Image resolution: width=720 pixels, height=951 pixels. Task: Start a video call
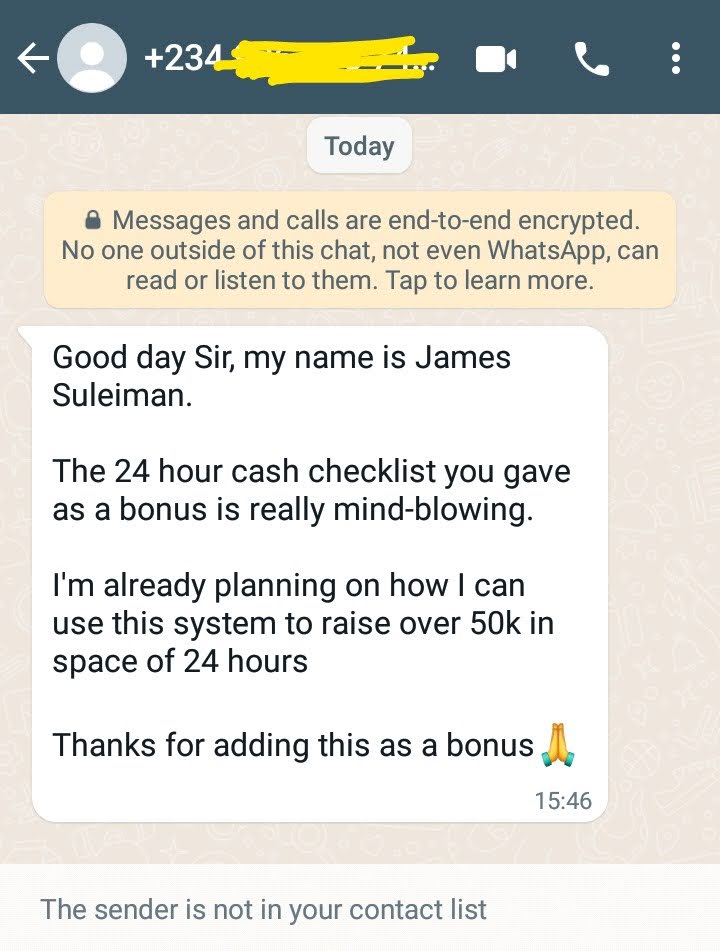[495, 59]
